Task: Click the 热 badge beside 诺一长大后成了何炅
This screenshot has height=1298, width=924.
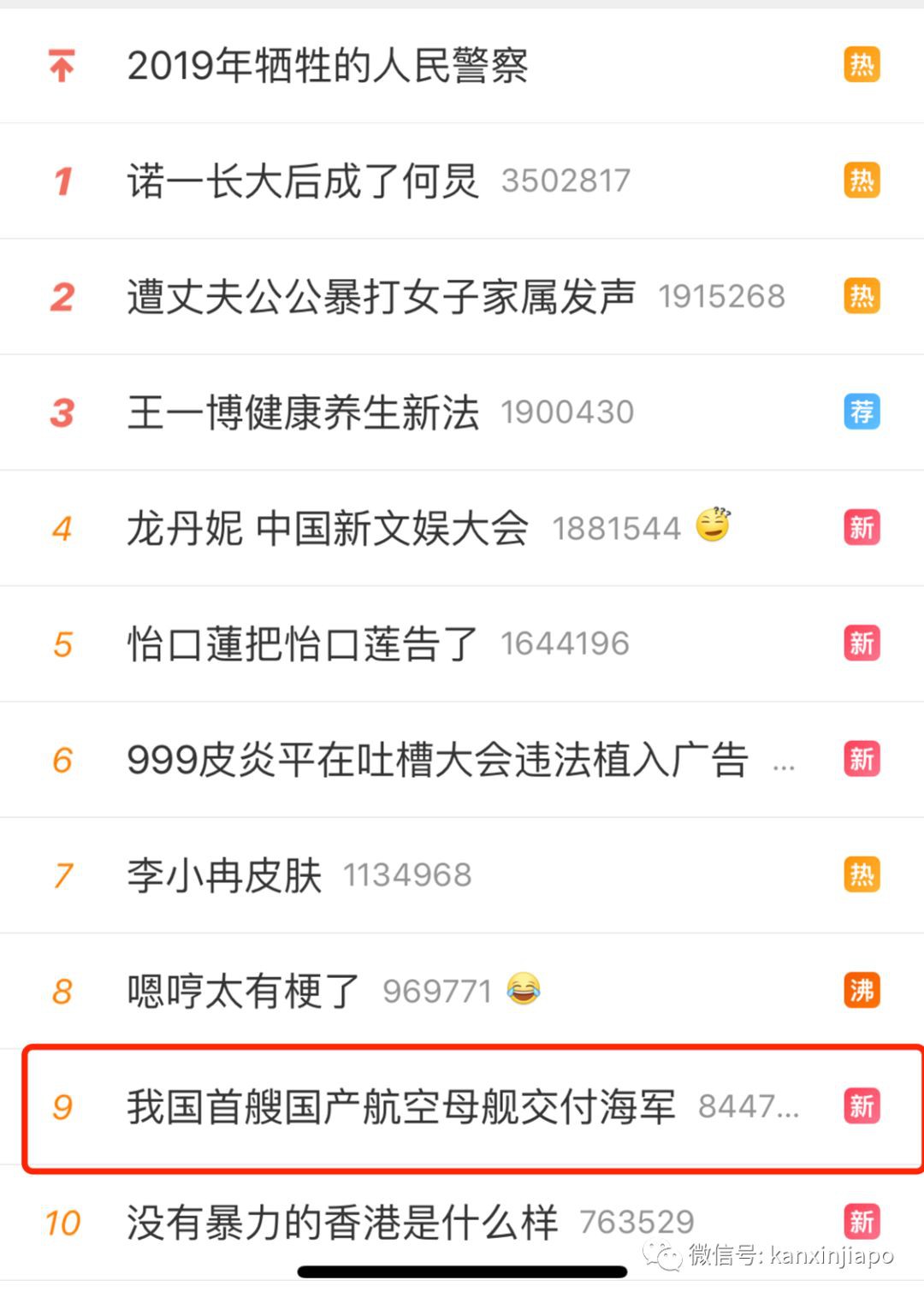Action: 862,181
